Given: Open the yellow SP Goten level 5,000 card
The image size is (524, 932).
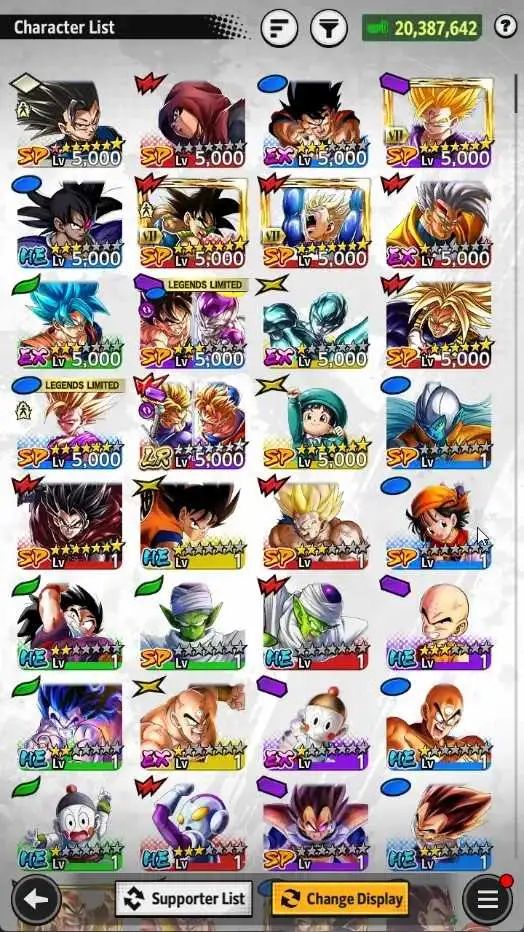Looking at the screenshot, I should tap(315, 424).
